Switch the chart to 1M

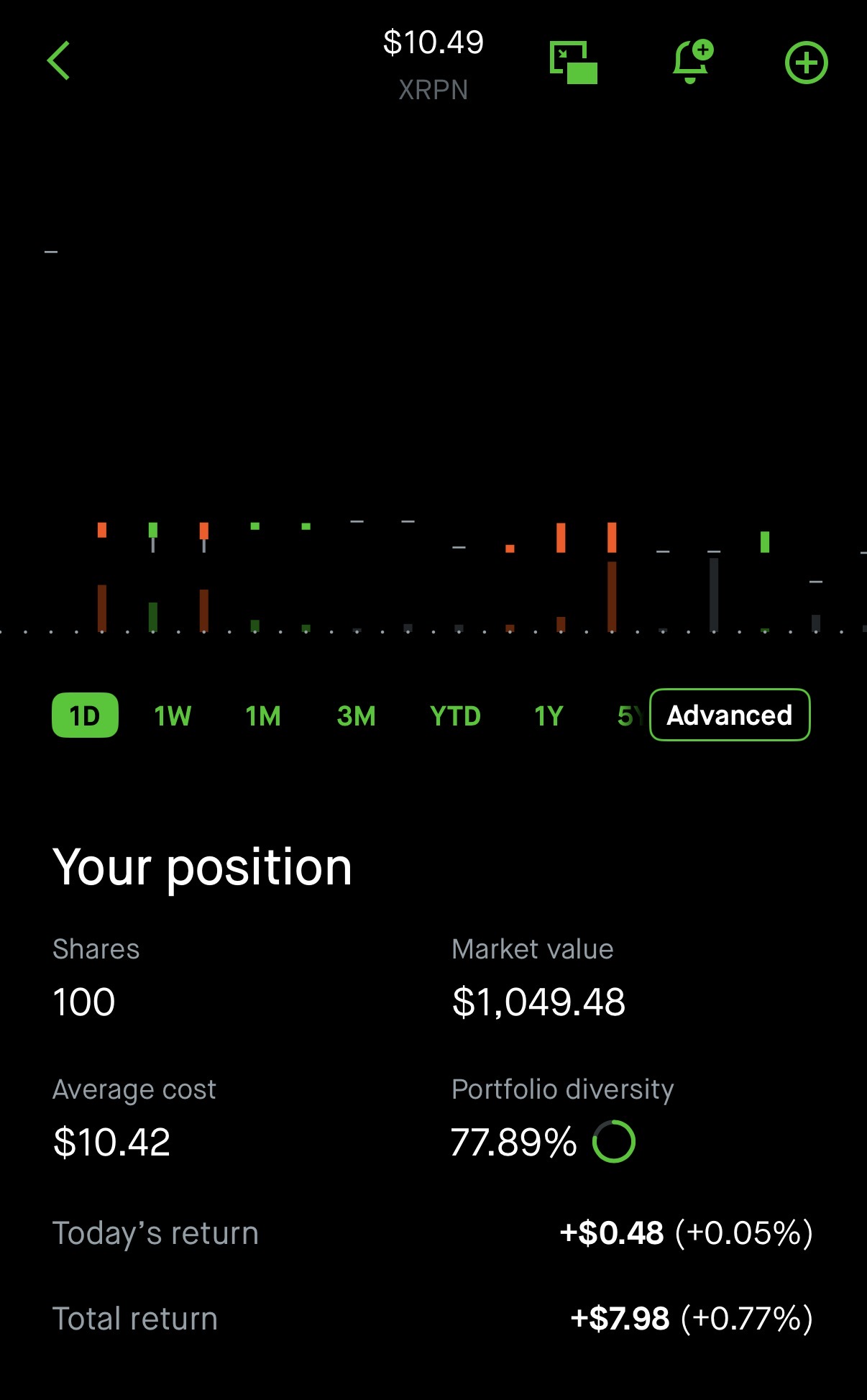pos(263,716)
